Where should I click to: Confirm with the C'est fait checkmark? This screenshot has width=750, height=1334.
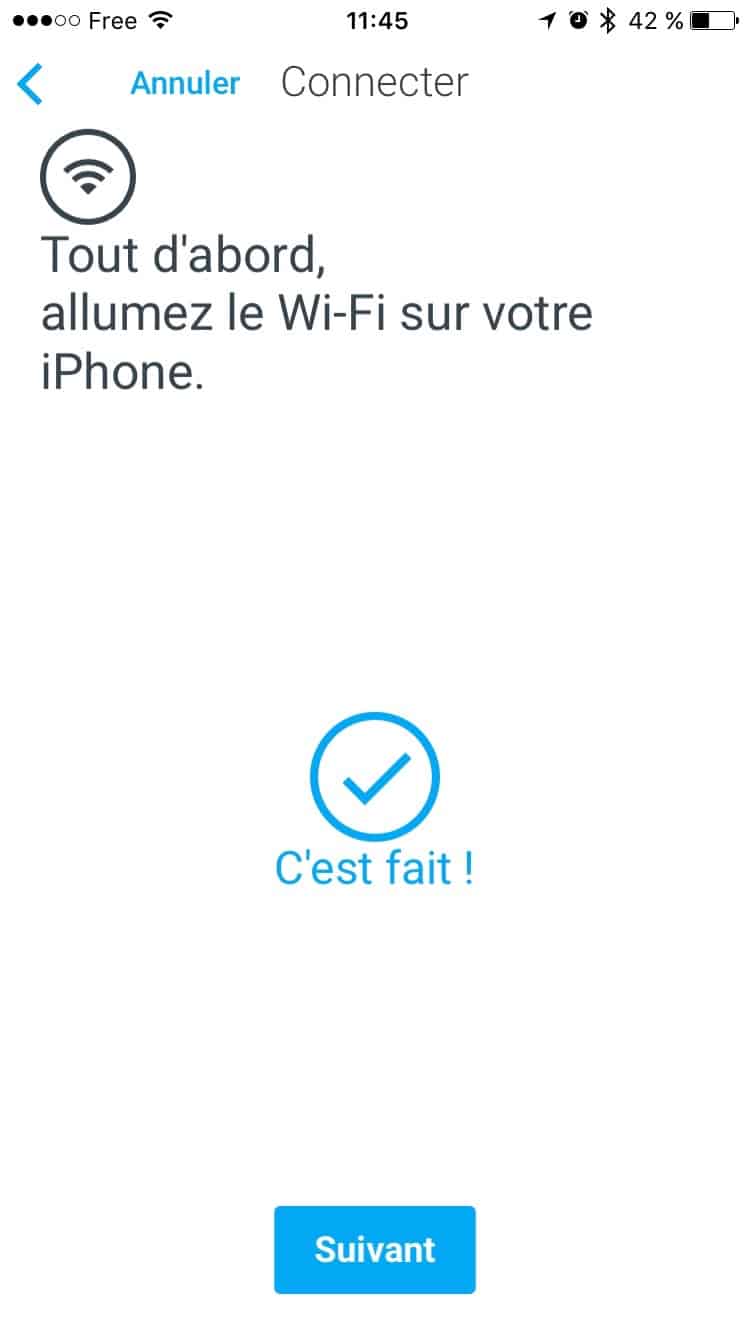(x=375, y=776)
